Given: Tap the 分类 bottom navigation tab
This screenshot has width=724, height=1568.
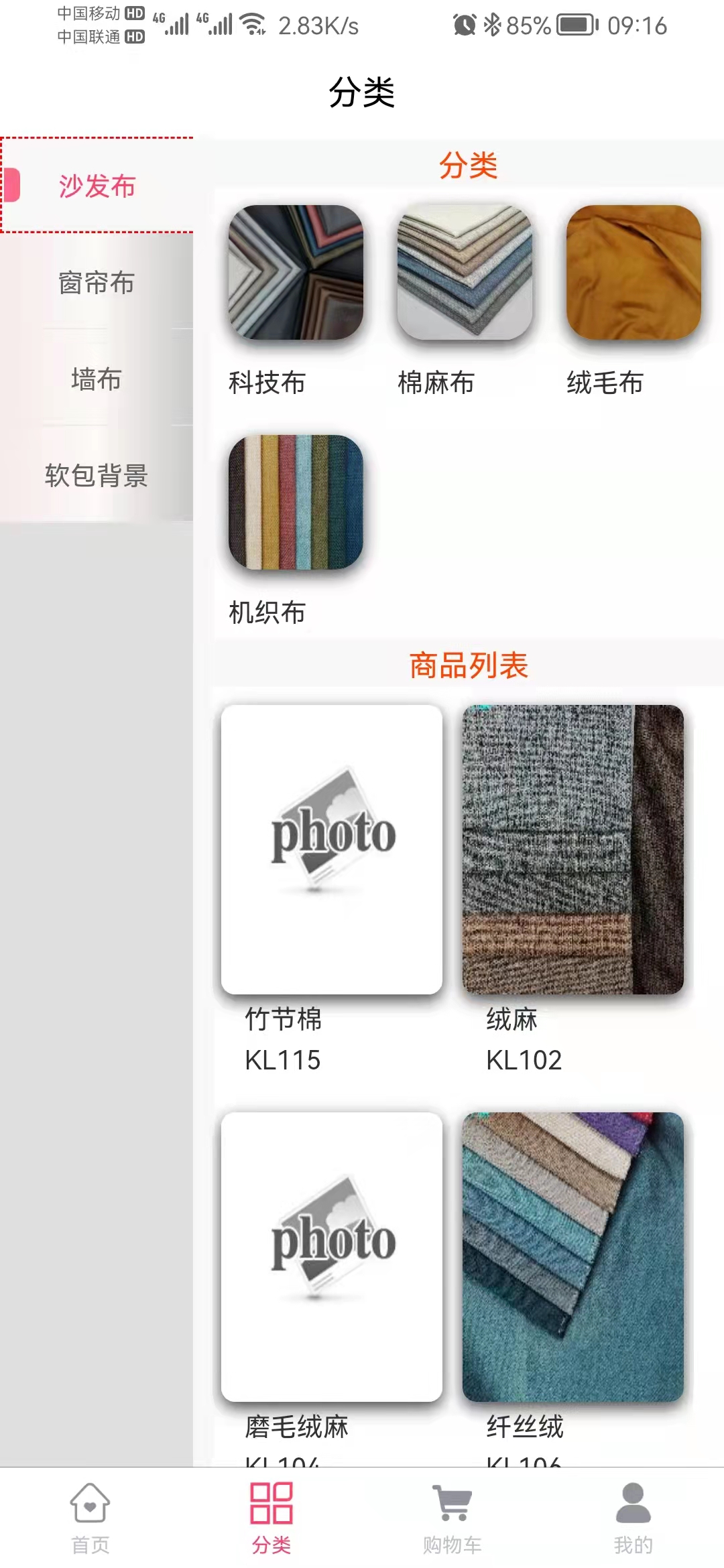Looking at the screenshot, I should pyautogui.click(x=271, y=1517).
